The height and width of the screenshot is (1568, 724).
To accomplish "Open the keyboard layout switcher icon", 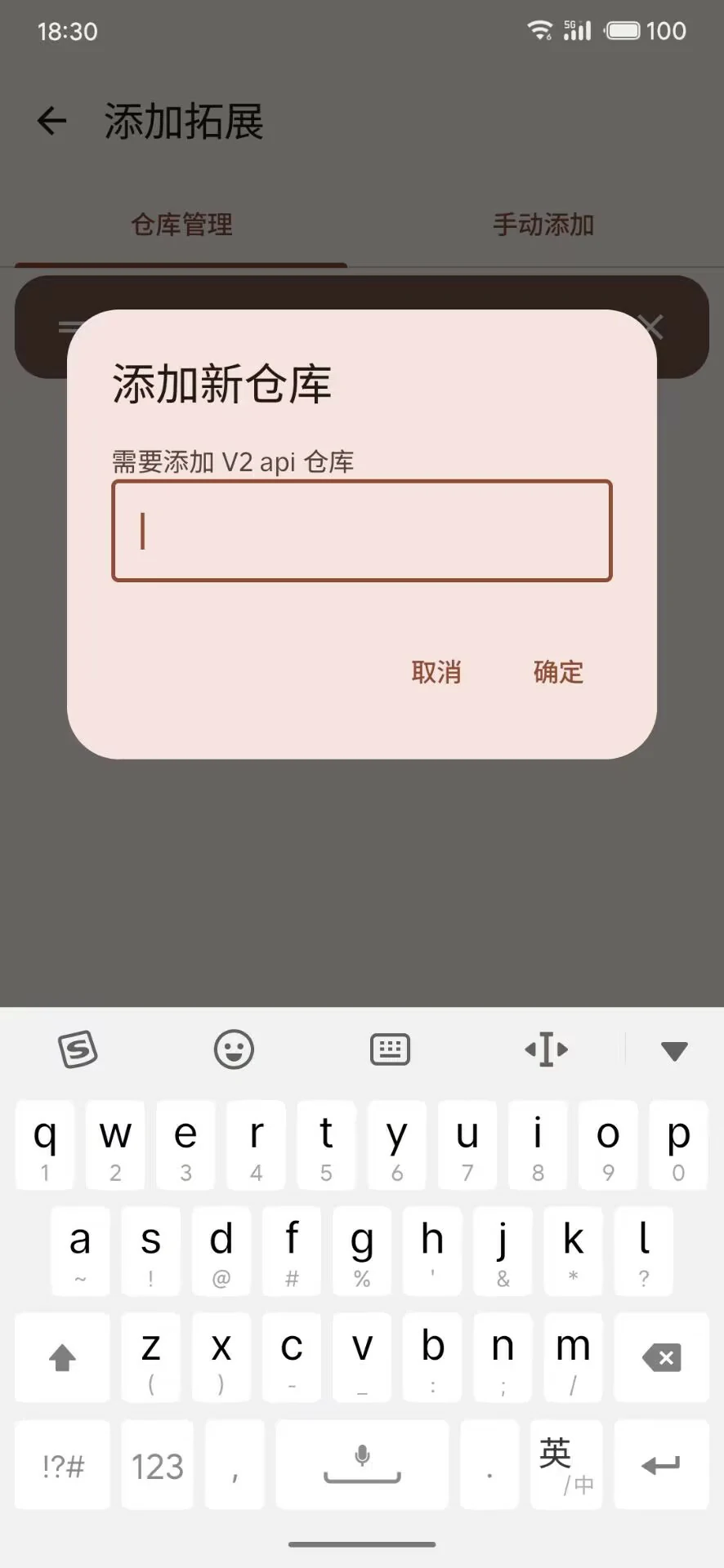I will [x=390, y=1049].
